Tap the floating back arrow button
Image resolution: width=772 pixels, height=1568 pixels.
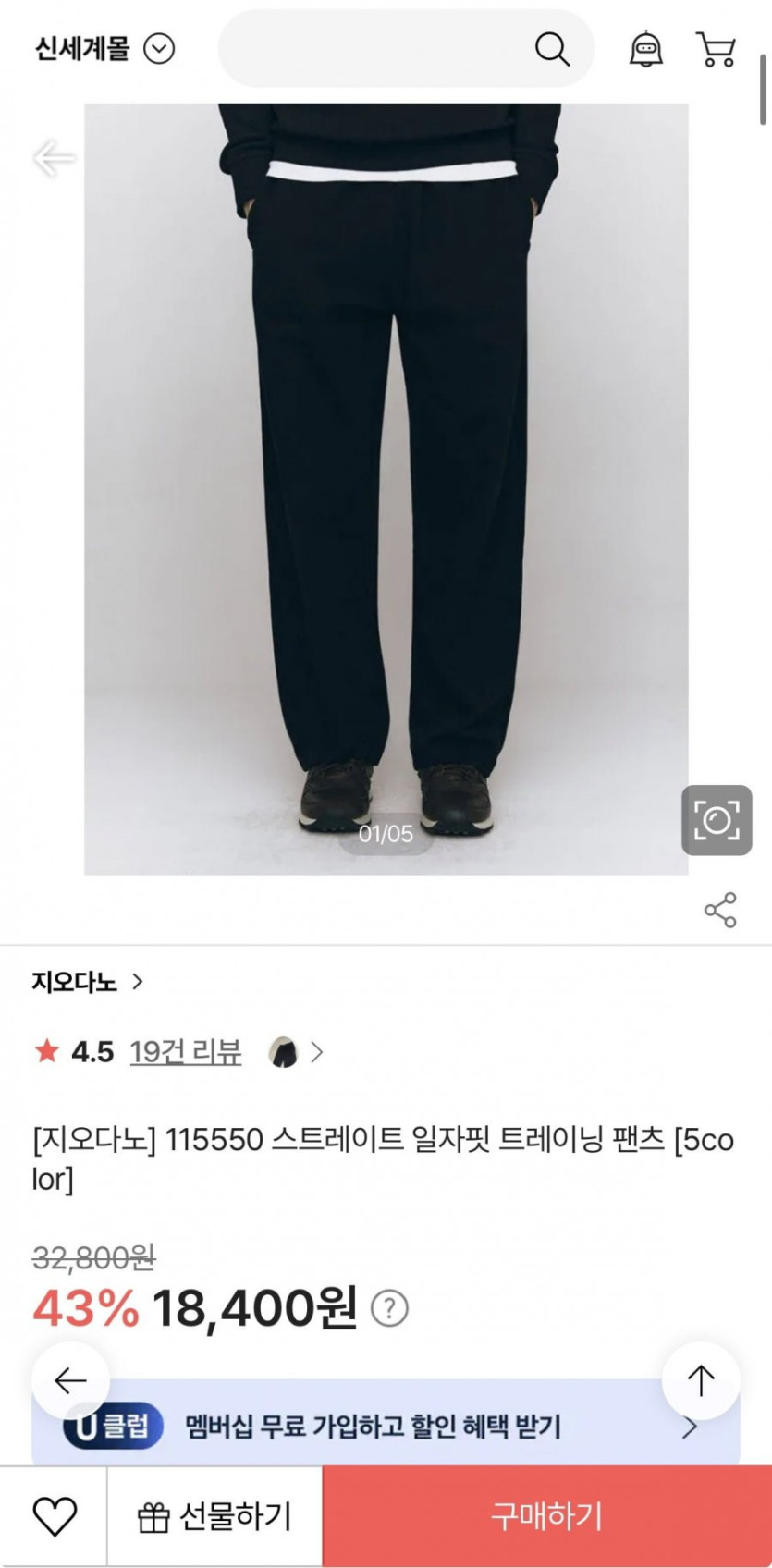click(70, 1380)
